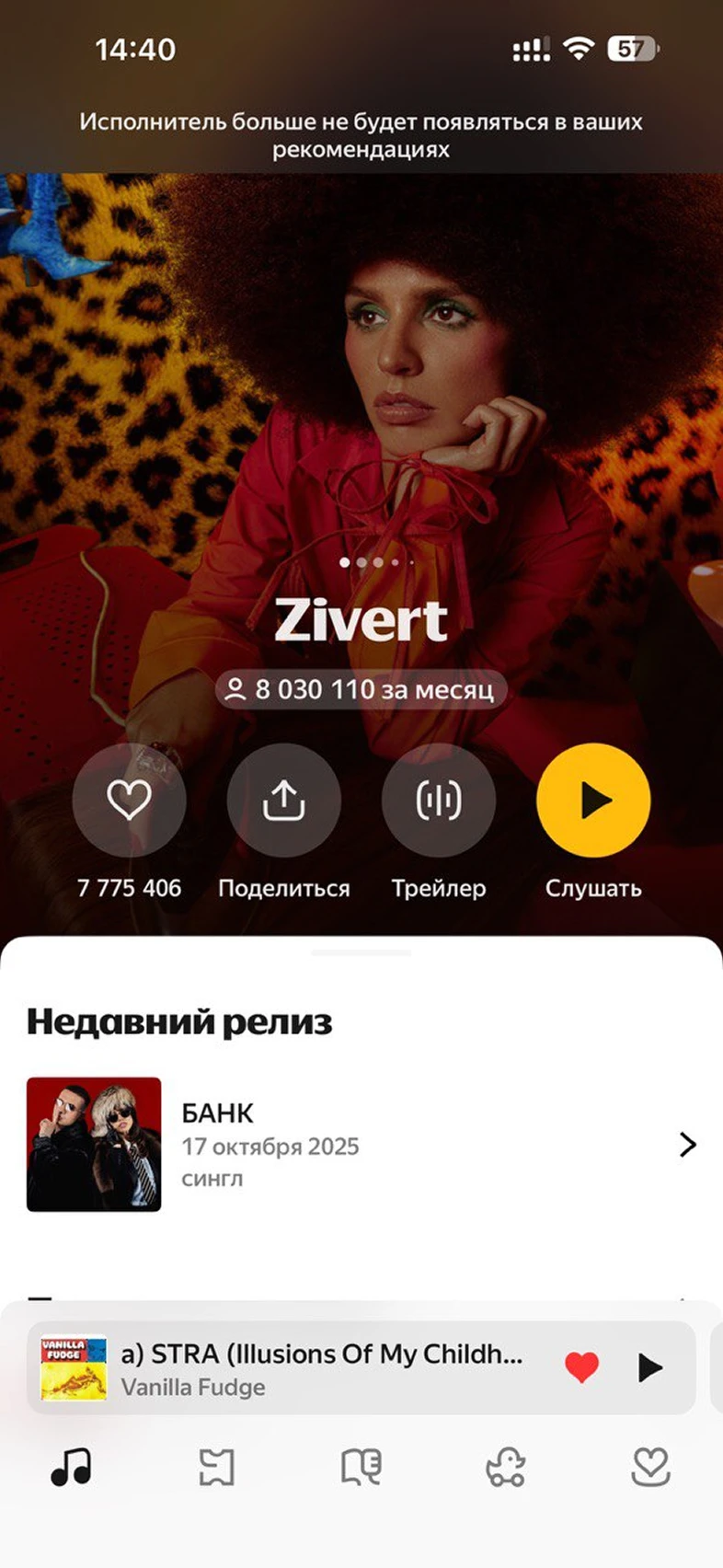Play the current track in the mini player
The width and height of the screenshot is (723, 1568).
(x=652, y=1367)
